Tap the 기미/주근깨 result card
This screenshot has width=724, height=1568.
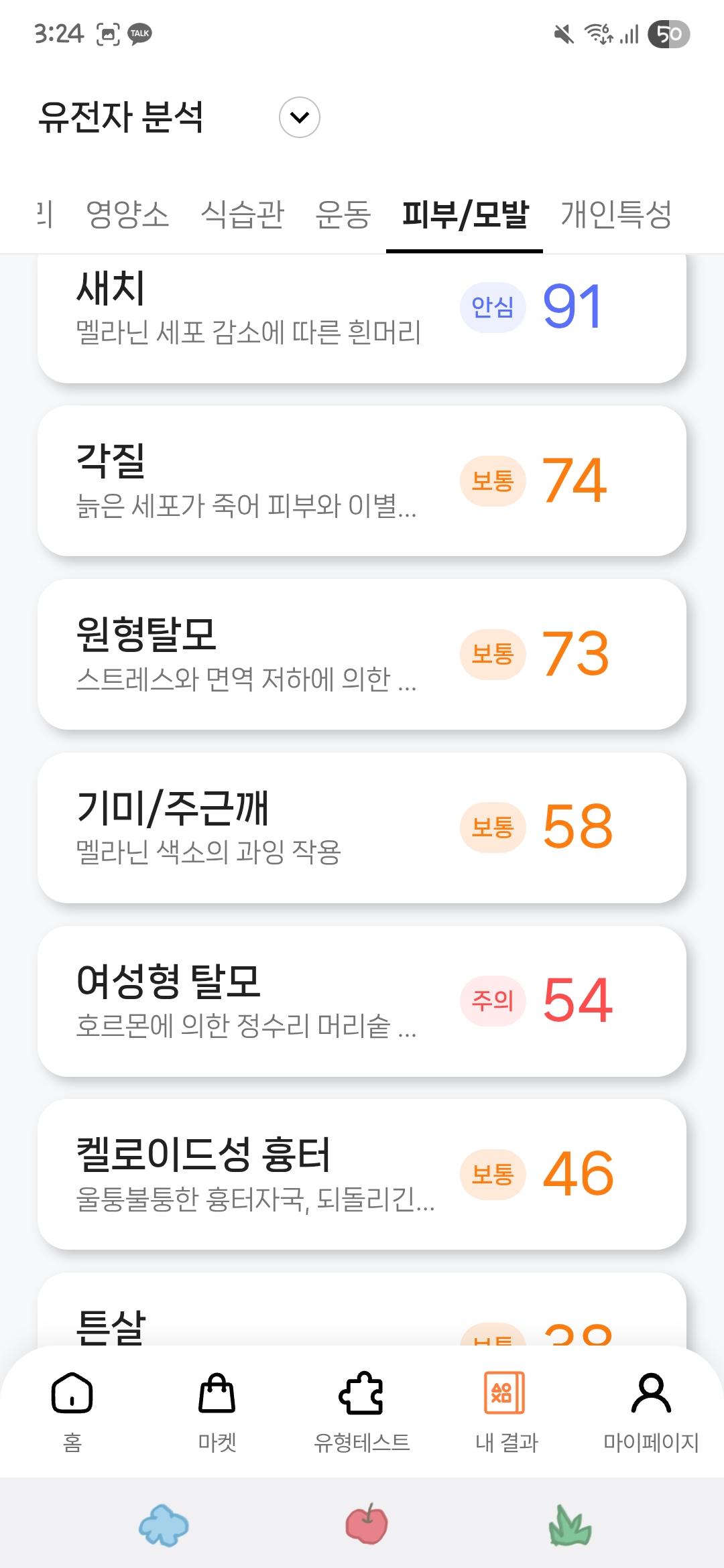[x=362, y=828]
